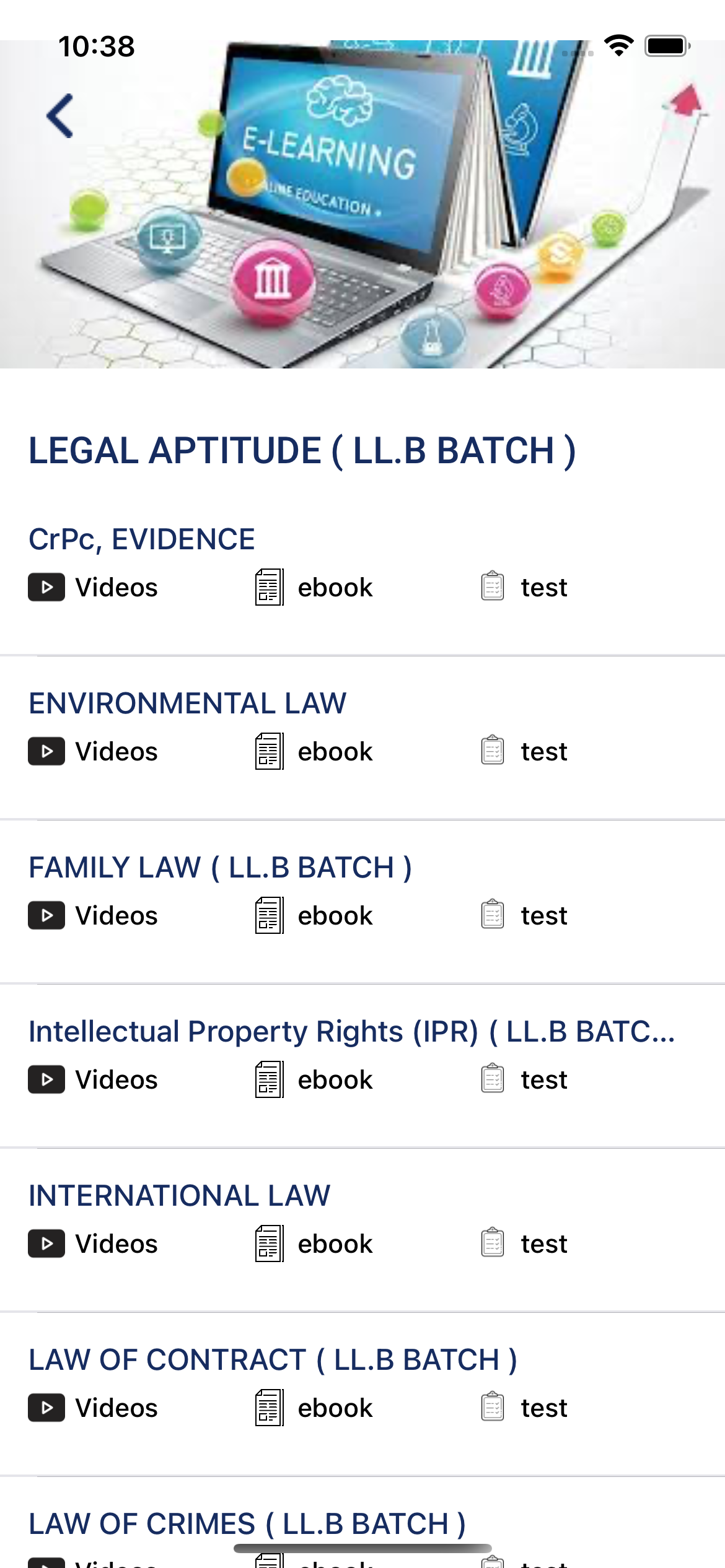Image resolution: width=725 pixels, height=1568 pixels.
Task: Open the ebook for CrPc, EVIDENCE
Action: pyautogui.click(x=314, y=587)
